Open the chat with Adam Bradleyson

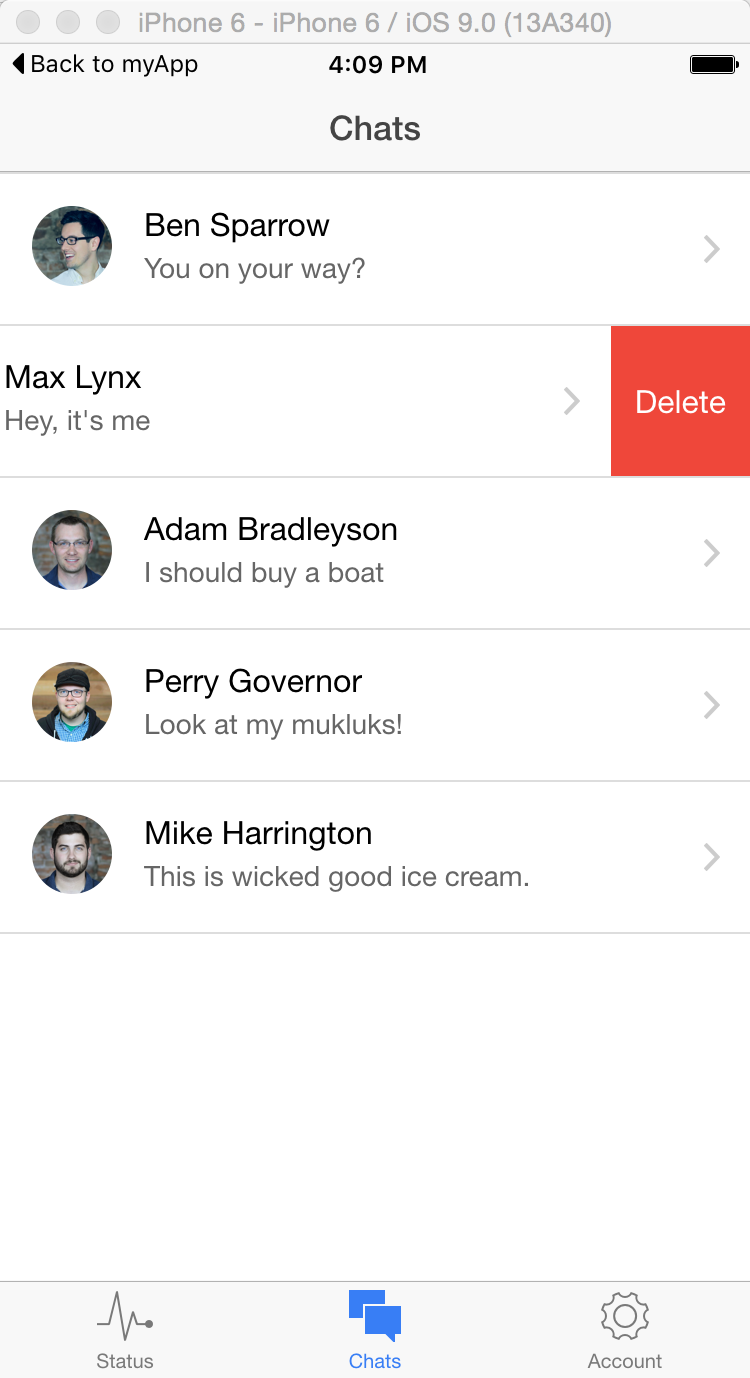click(375, 552)
